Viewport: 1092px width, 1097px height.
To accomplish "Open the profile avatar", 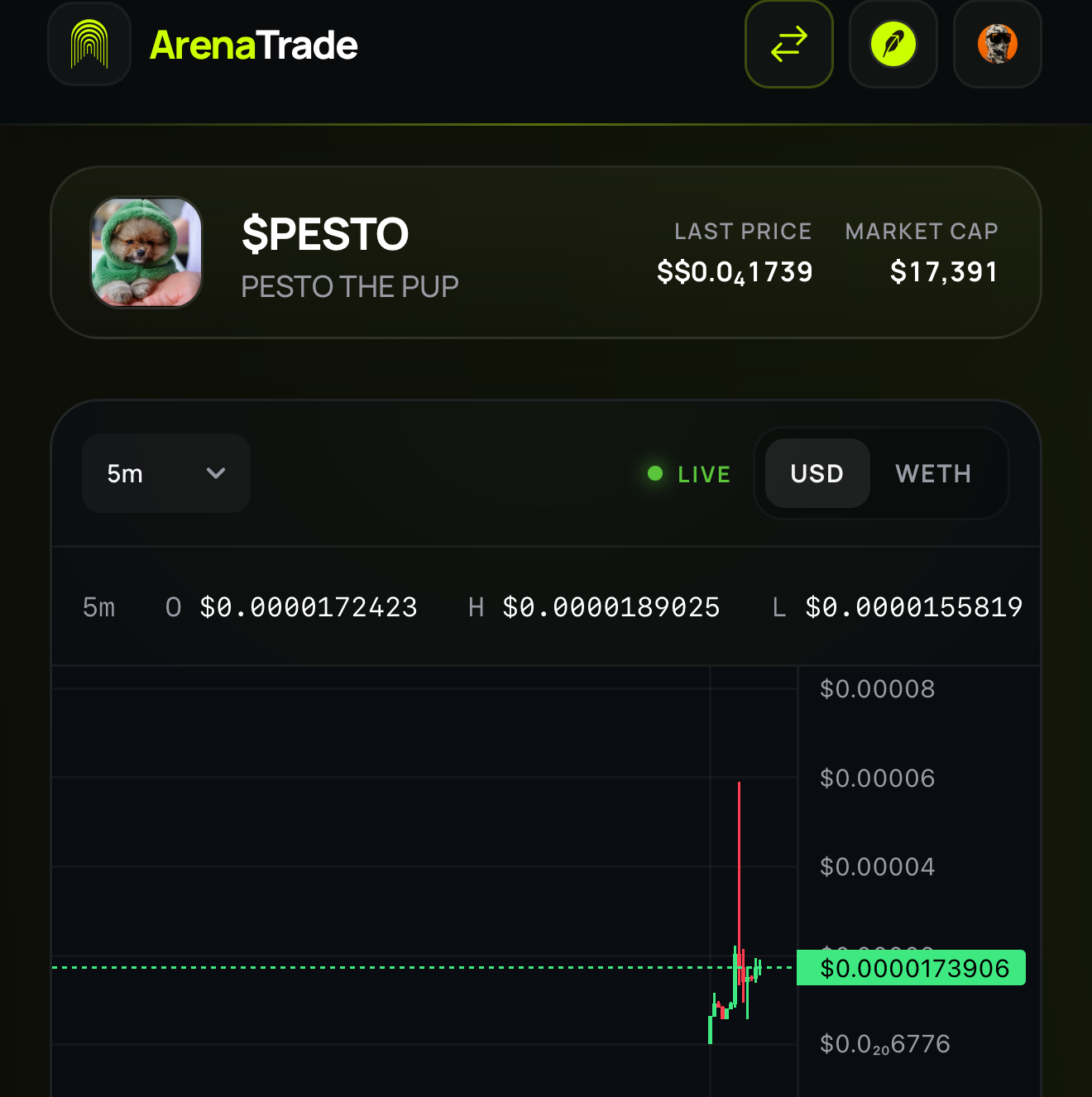I will click(997, 45).
